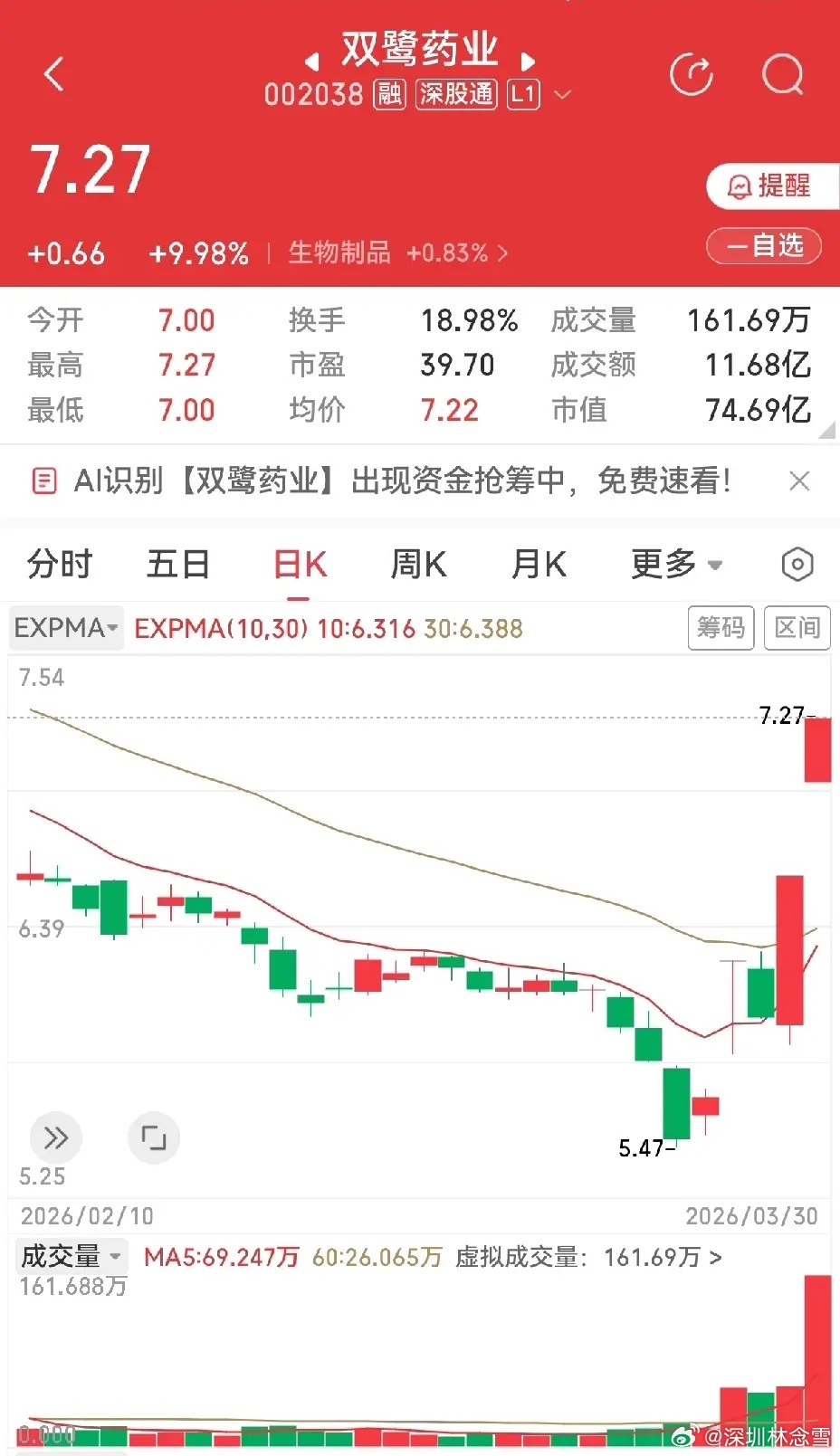Screen dimensions: 840x1456
Task: Set a price alert with 提醒
Action: click(770, 186)
